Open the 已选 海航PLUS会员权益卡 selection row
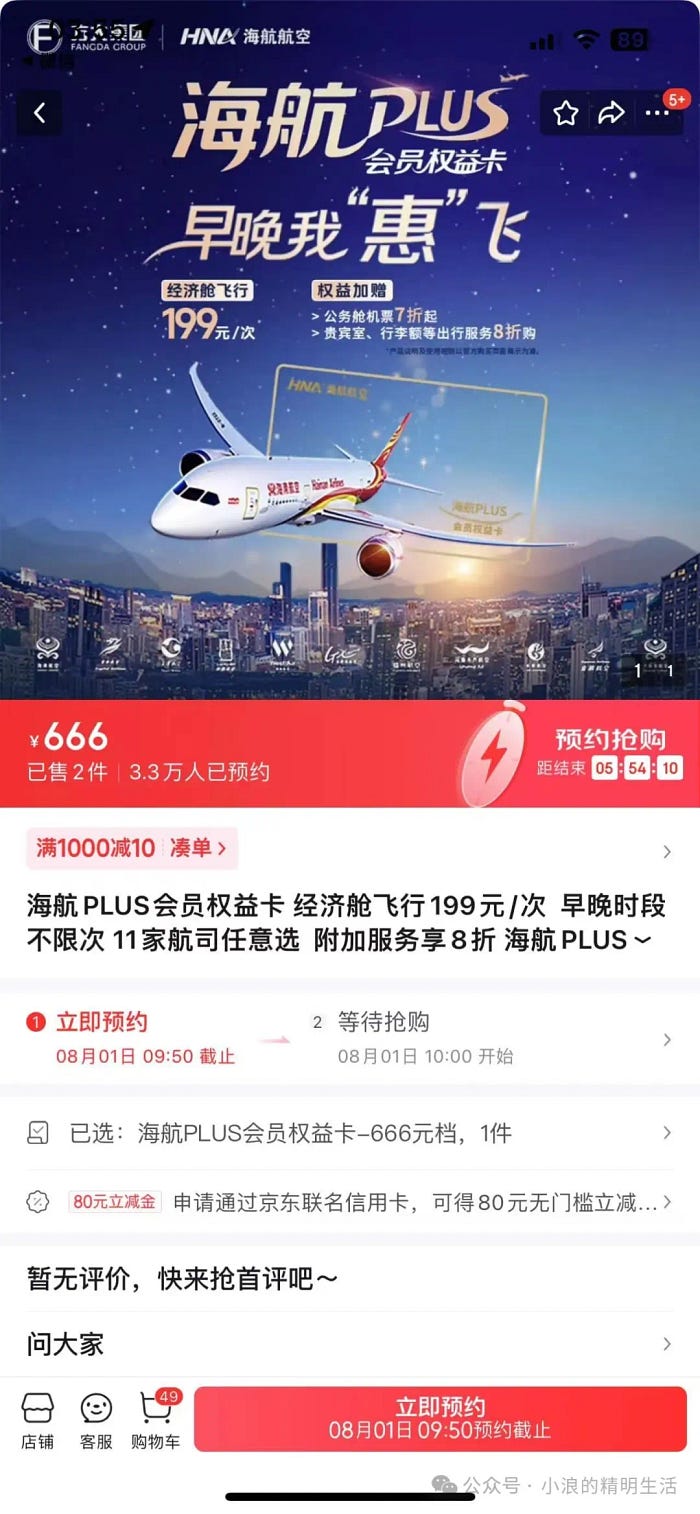The height and width of the screenshot is (1514, 700). tap(350, 1133)
